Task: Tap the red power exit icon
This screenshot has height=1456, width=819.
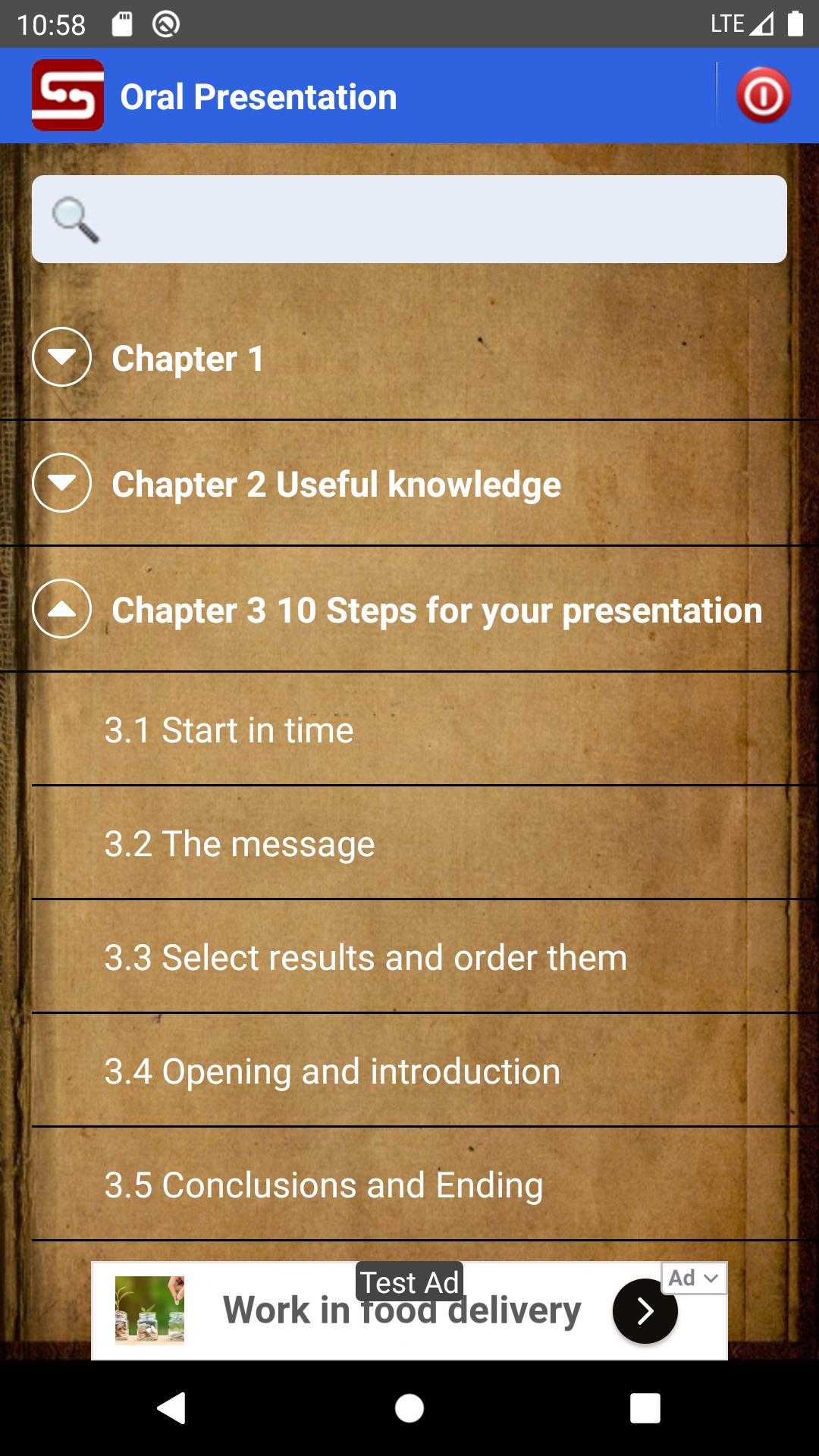Action: point(763,96)
